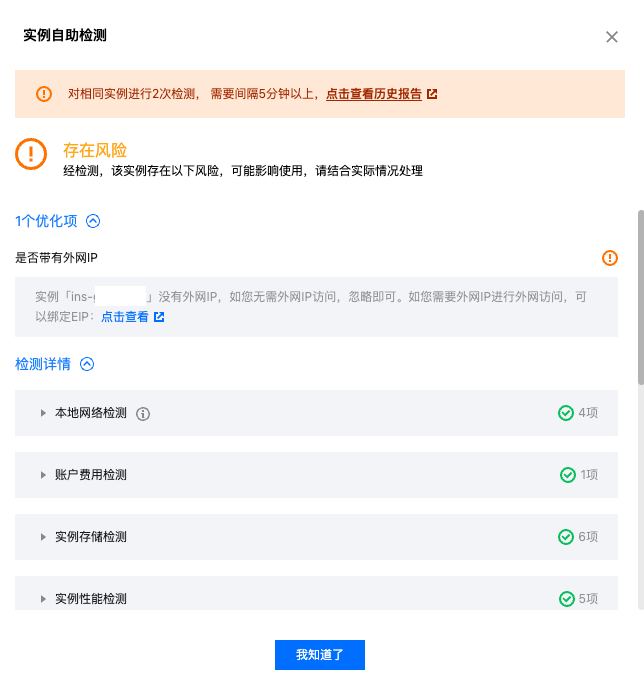The image size is (644, 692).
Task: Open the 点击查看历史报告 link
Action: tap(381, 94)
